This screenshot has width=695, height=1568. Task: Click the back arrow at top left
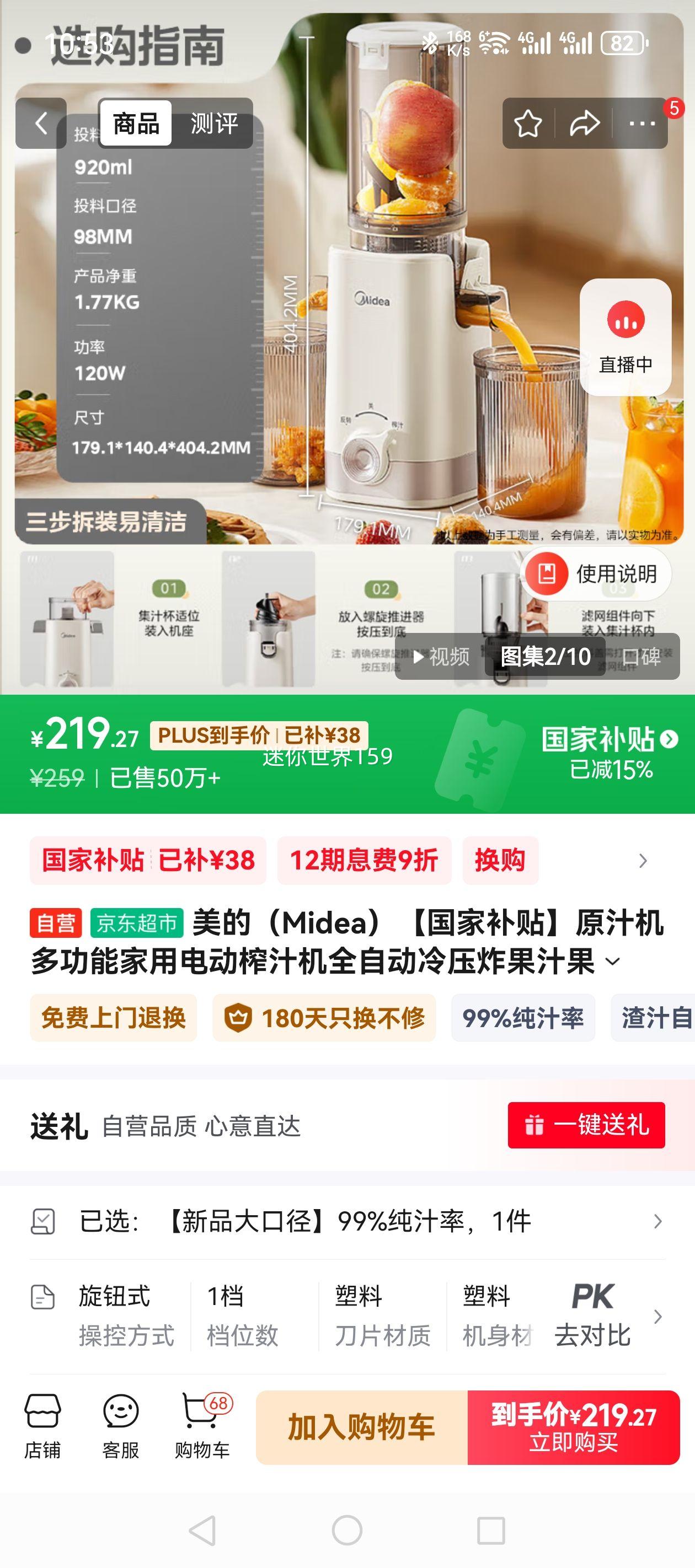[40, 123]
